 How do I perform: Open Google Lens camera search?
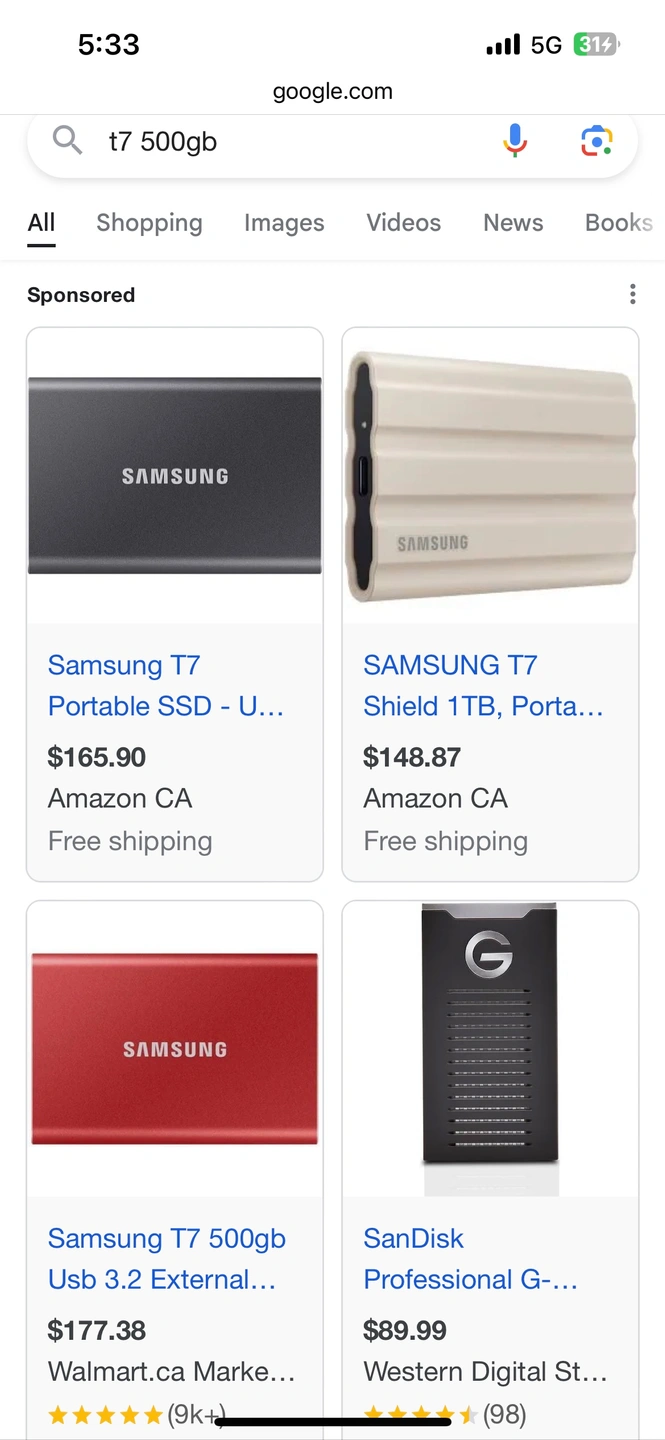click(597, 142)
